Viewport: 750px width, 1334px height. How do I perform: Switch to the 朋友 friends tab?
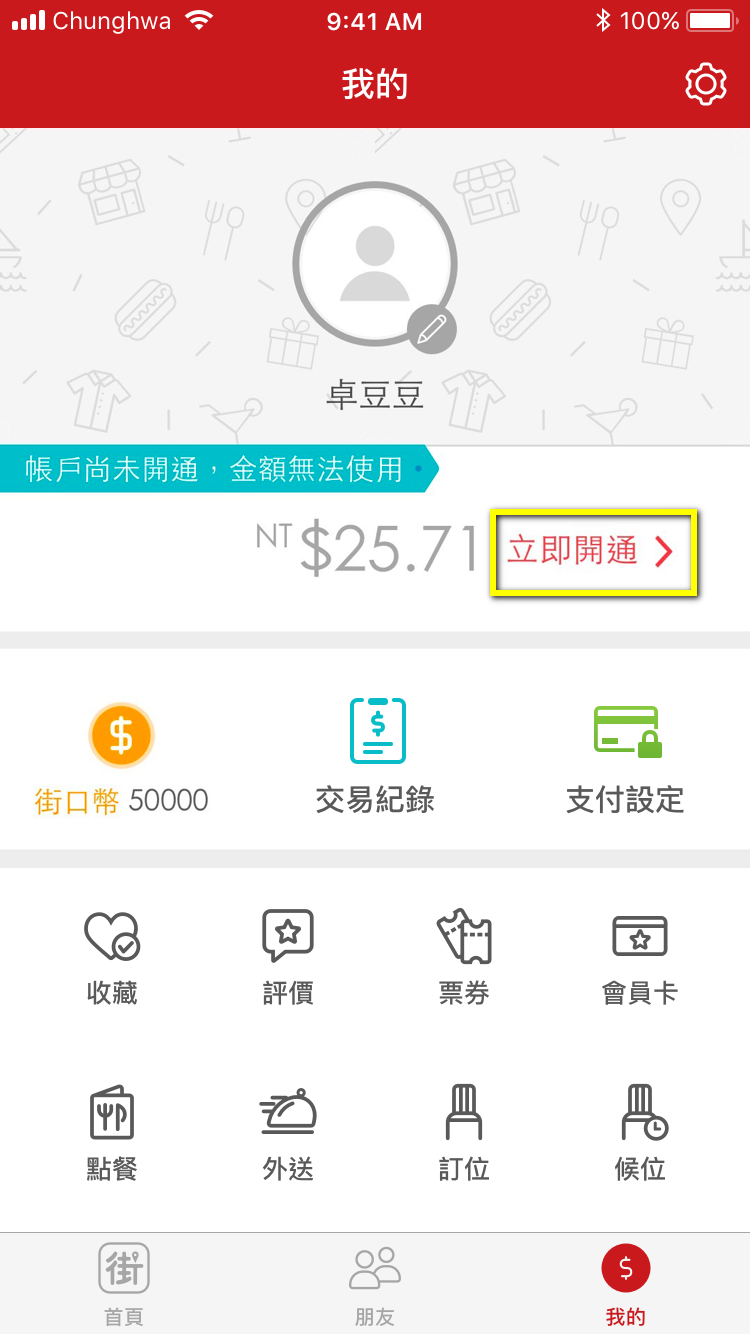[x=375, y=1284]
